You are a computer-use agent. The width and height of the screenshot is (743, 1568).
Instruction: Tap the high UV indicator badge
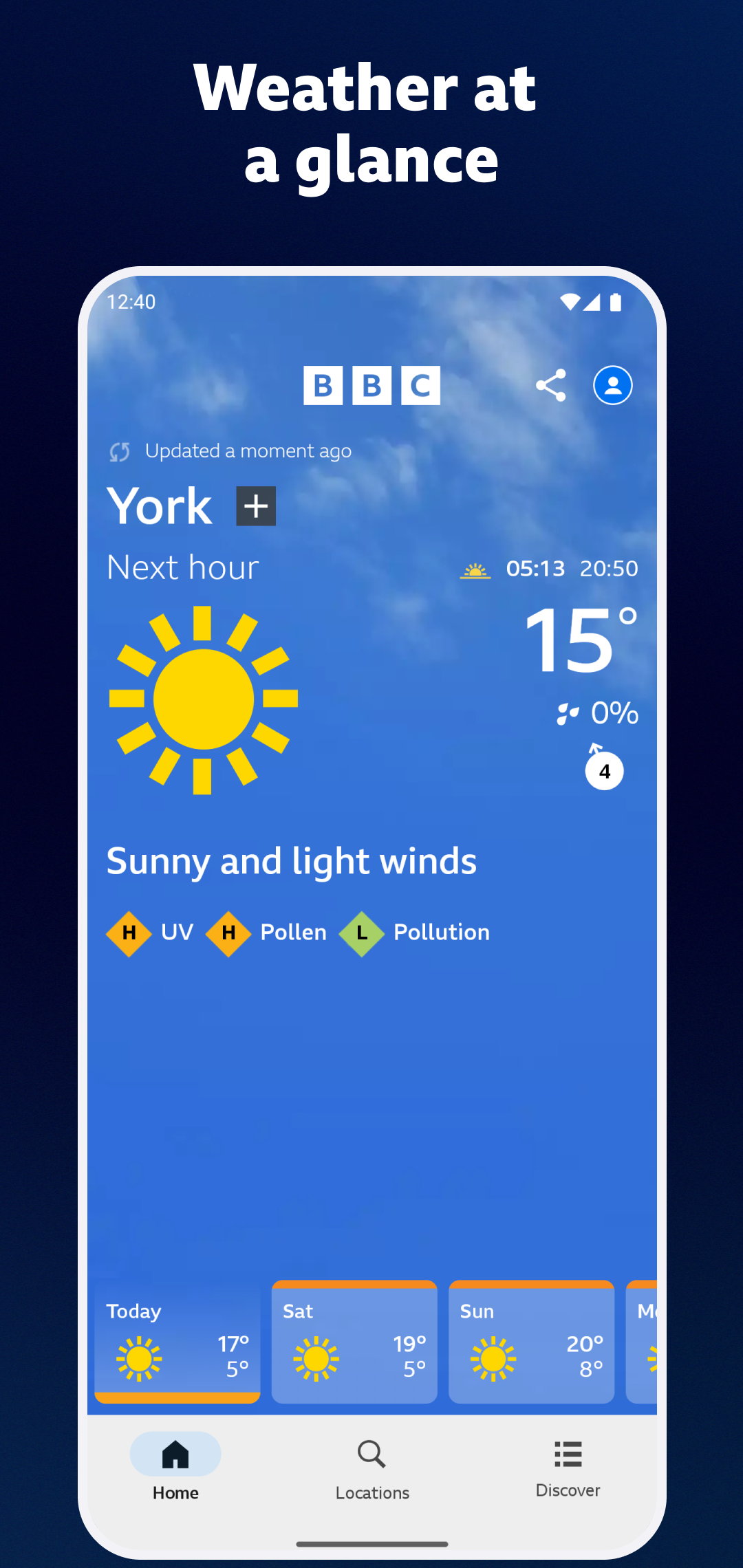coord(129,933)
